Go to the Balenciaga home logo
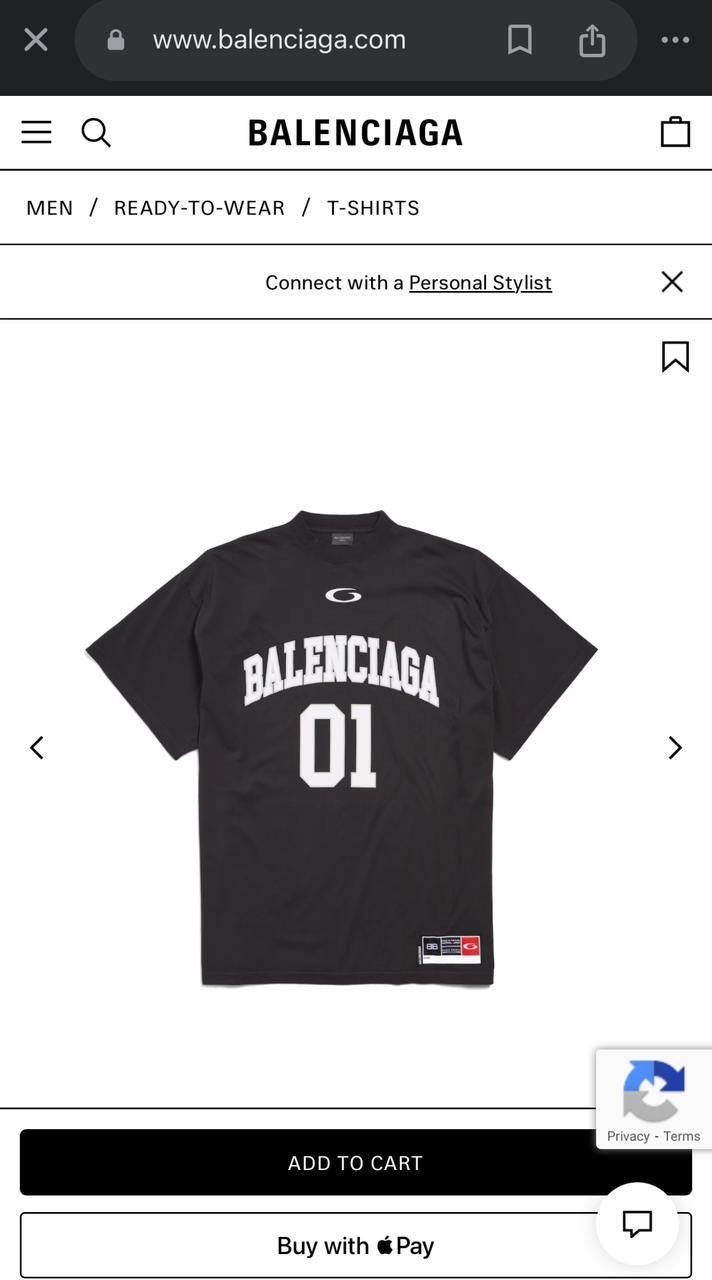Image resolution: width=712 pixels, height=1280 pixels. click(355, 133)
